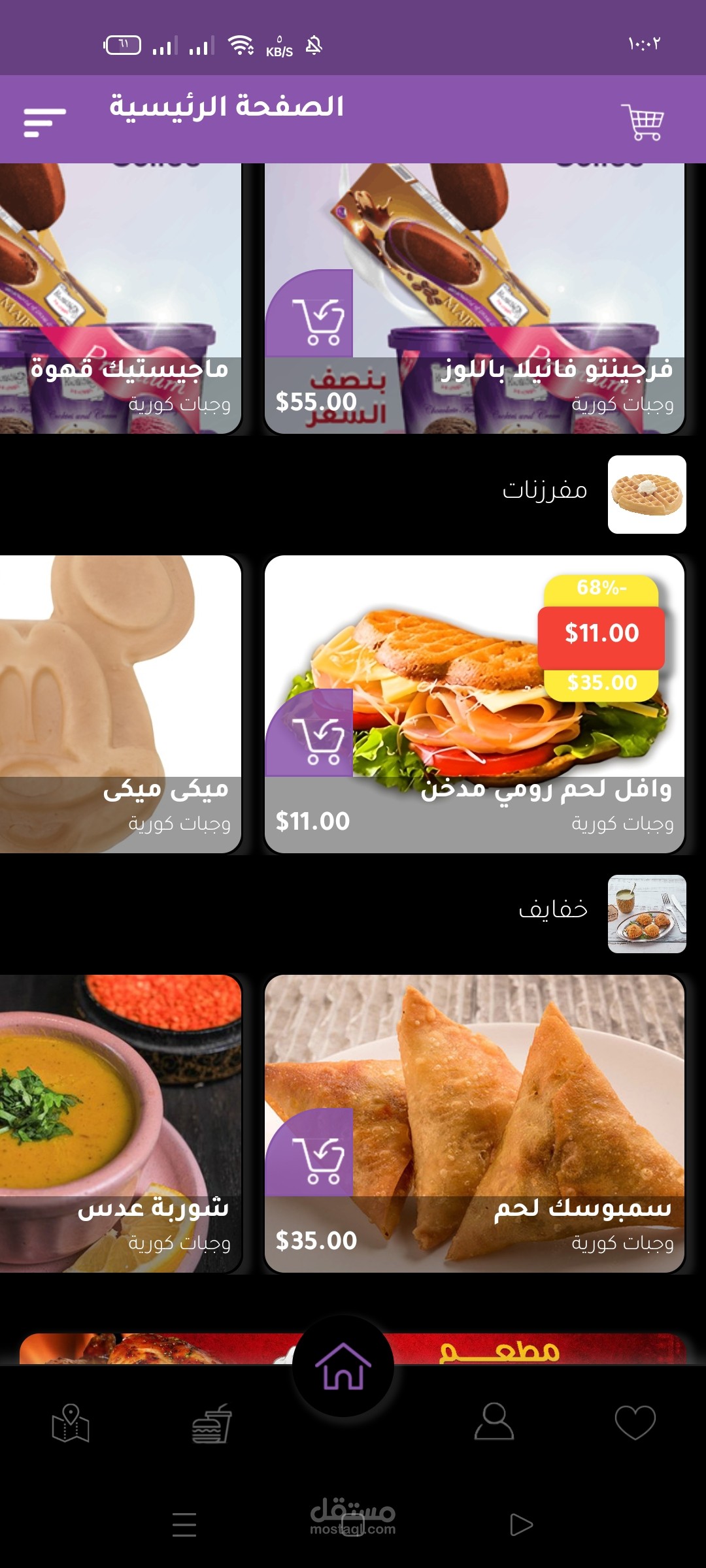The image size is (706, 1568).
Task: Open the system recent apps menu
Action: (x=184, y=1525)
